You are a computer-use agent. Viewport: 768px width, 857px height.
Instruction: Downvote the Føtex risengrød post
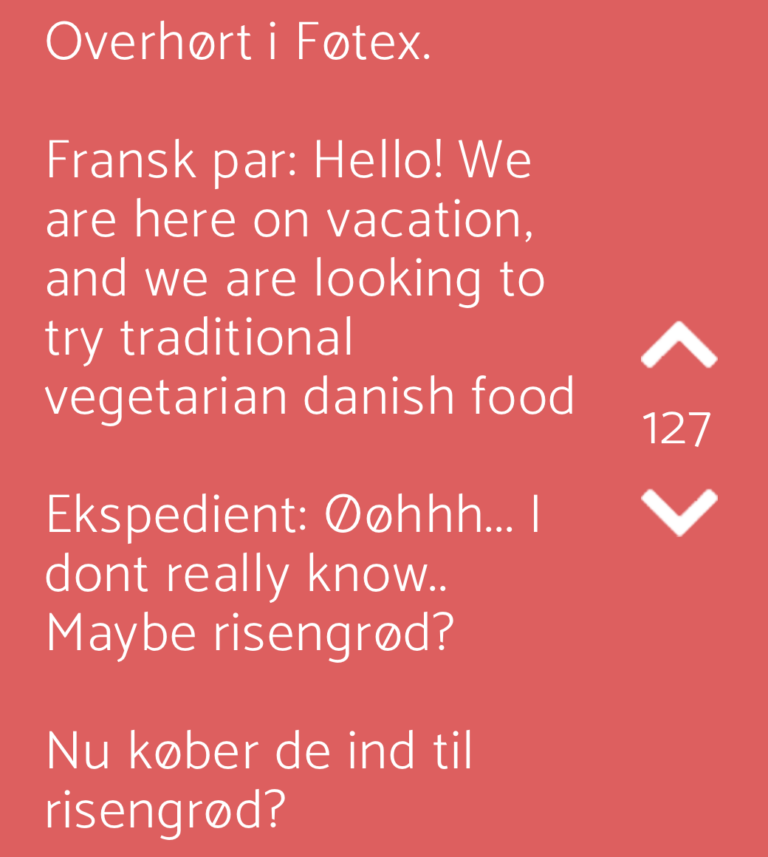(679, 512)
